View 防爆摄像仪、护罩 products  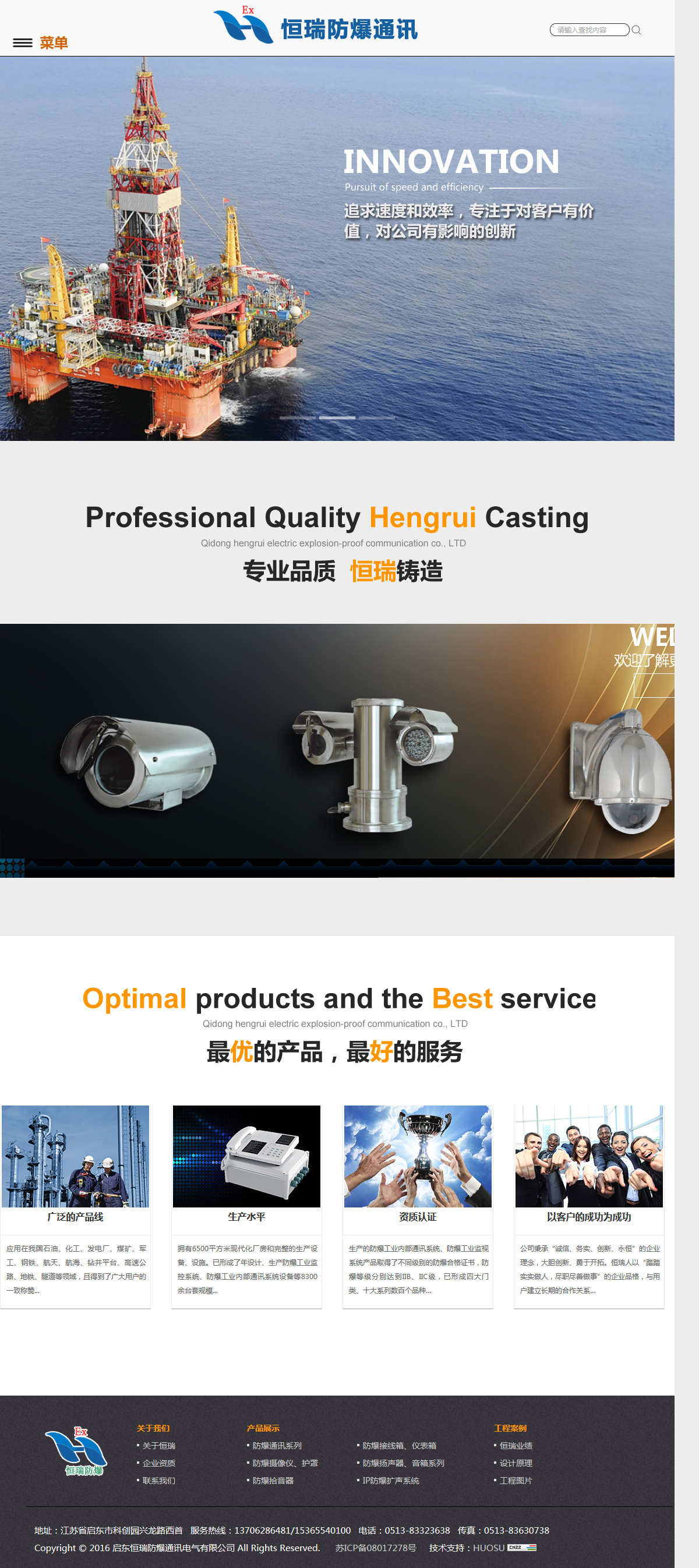(284, 1463)
